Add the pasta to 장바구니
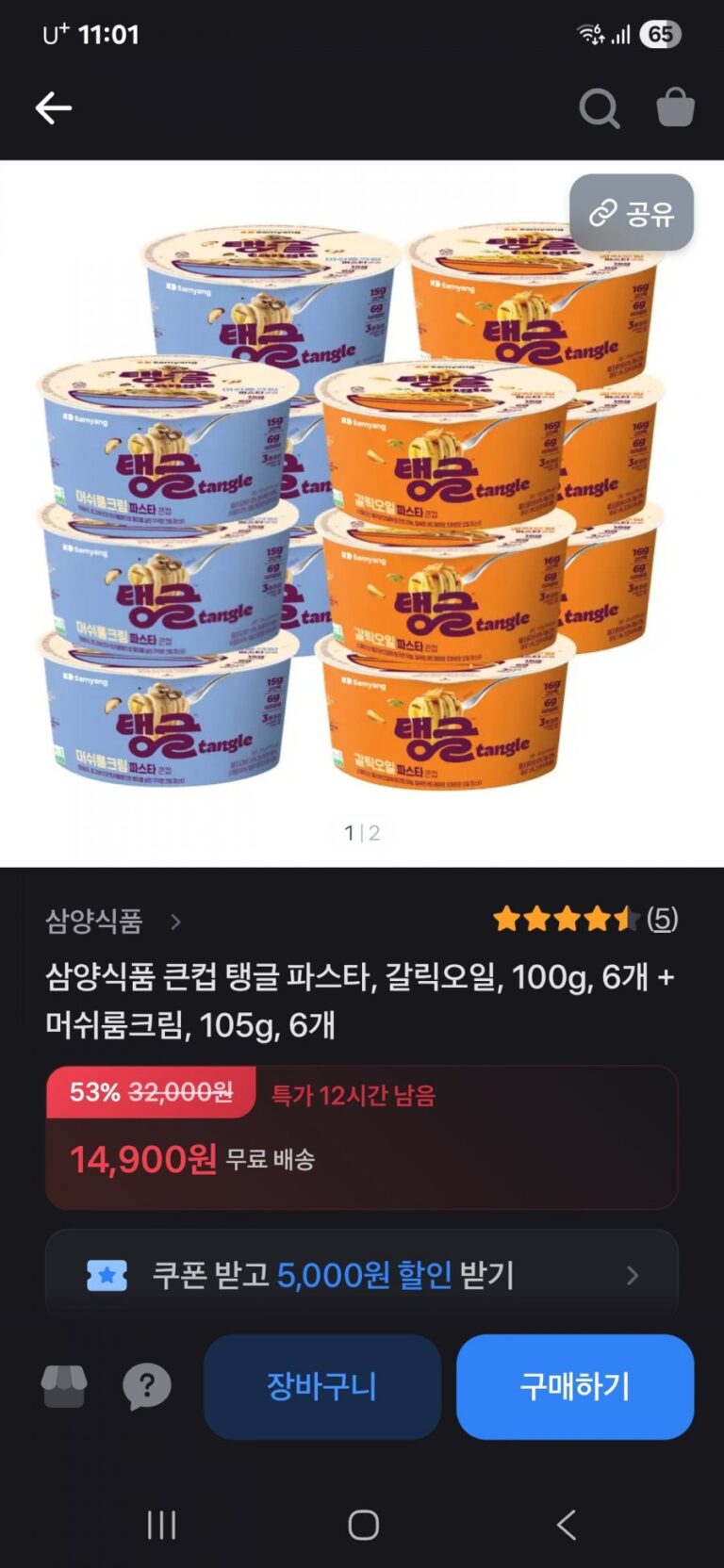 click(322, 1386)
